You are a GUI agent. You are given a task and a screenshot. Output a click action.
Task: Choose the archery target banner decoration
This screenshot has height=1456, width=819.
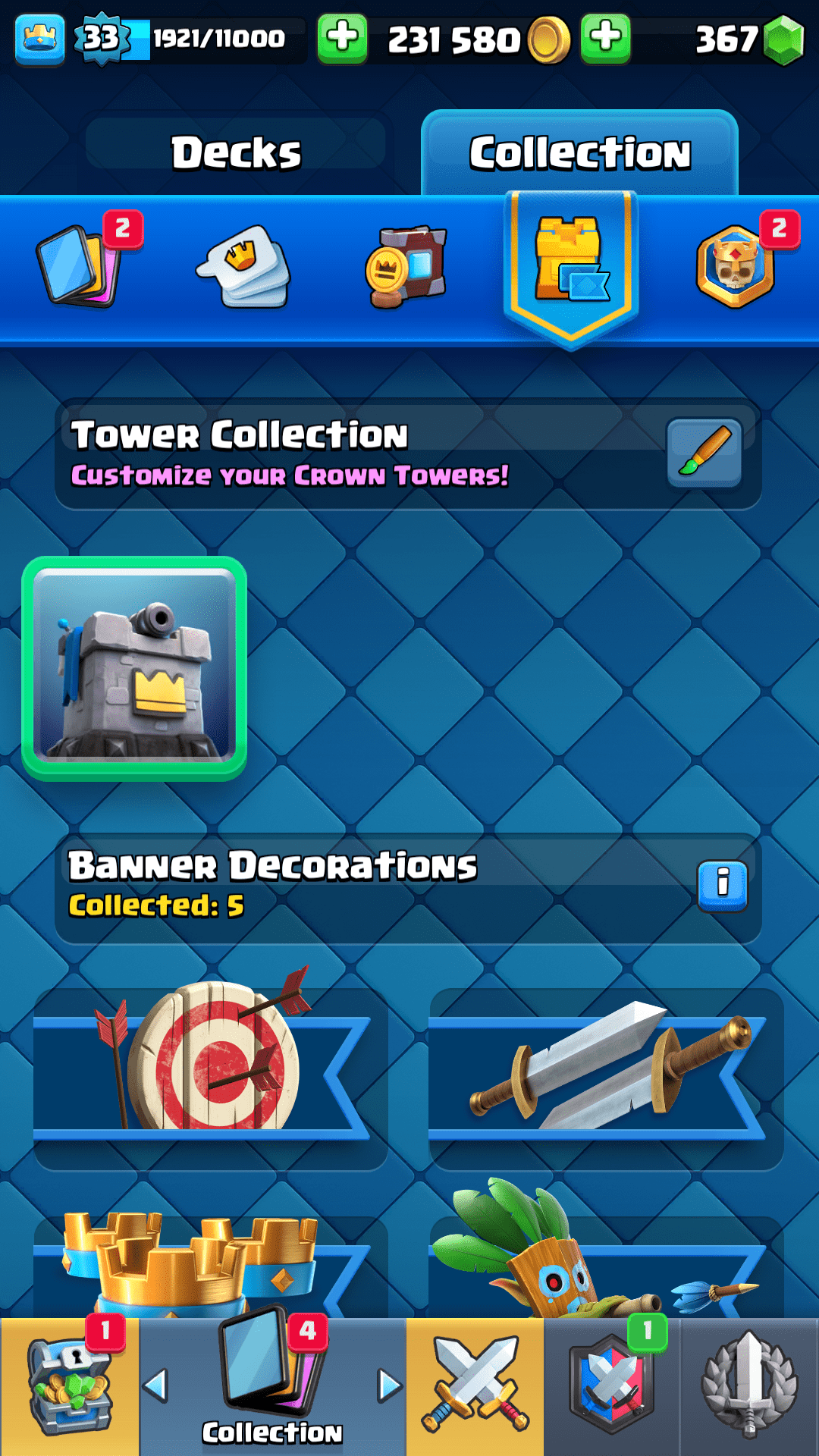coord(210,1069)
